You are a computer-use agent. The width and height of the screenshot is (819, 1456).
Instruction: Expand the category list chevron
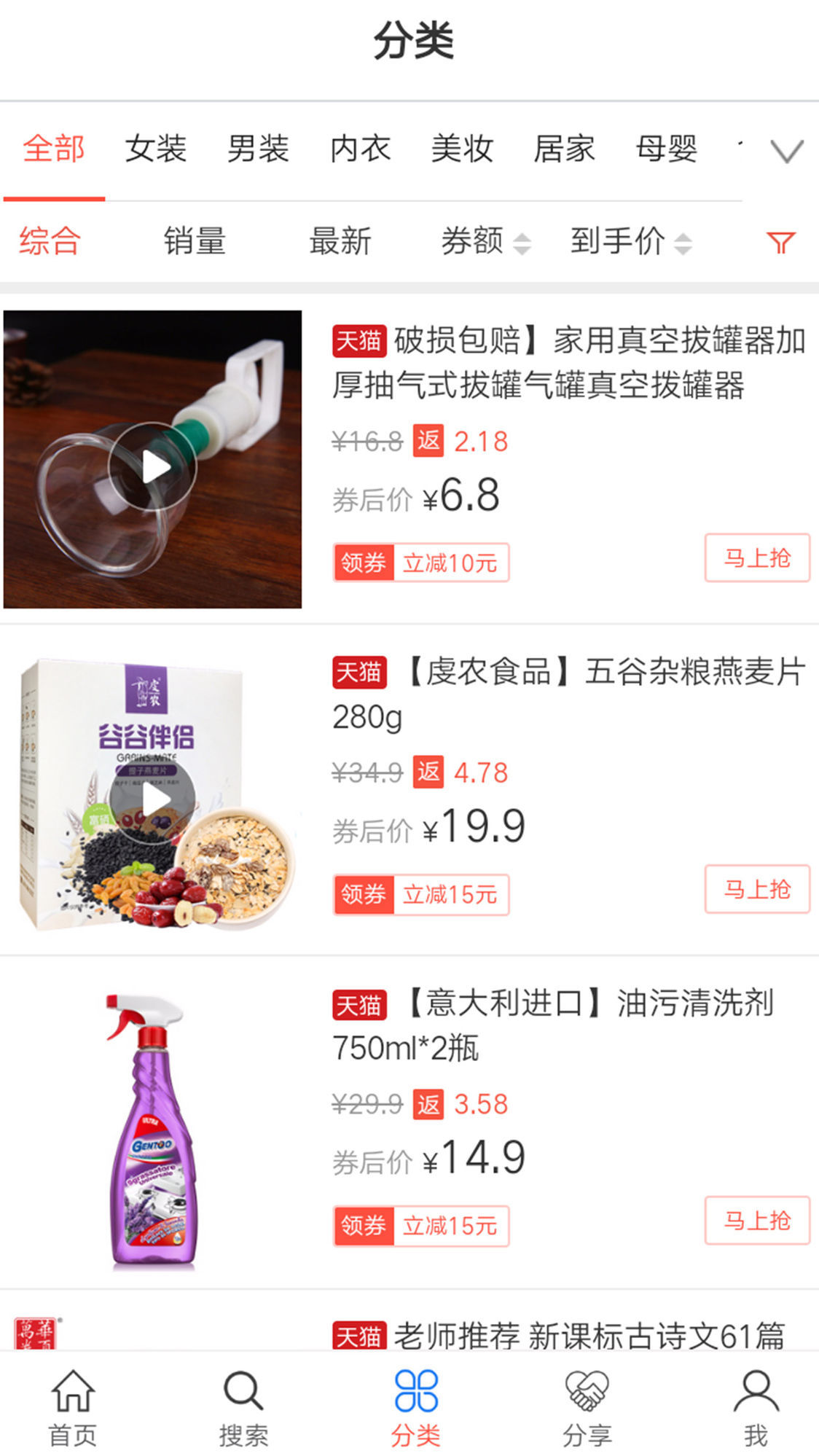[x=786, y=151]
